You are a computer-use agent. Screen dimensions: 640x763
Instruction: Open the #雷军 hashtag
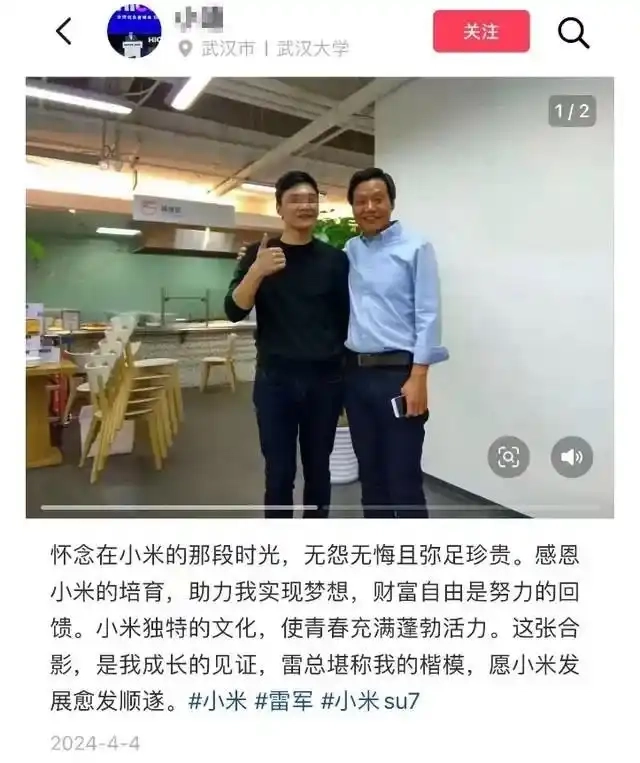(283, 701)
